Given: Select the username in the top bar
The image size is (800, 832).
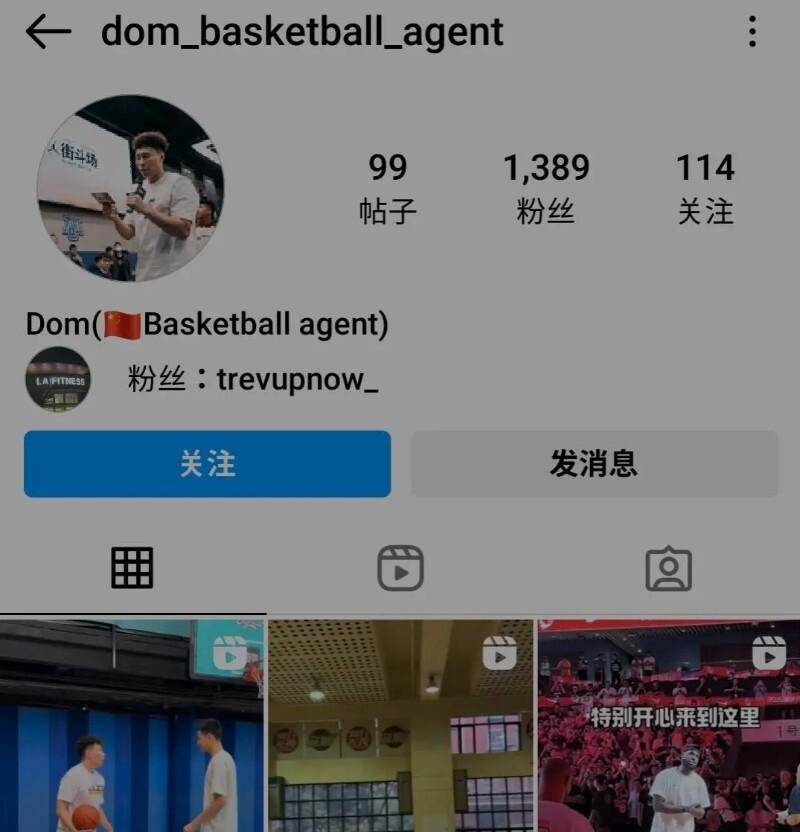Looking at the screenshot, I should (x=298, y=31).
